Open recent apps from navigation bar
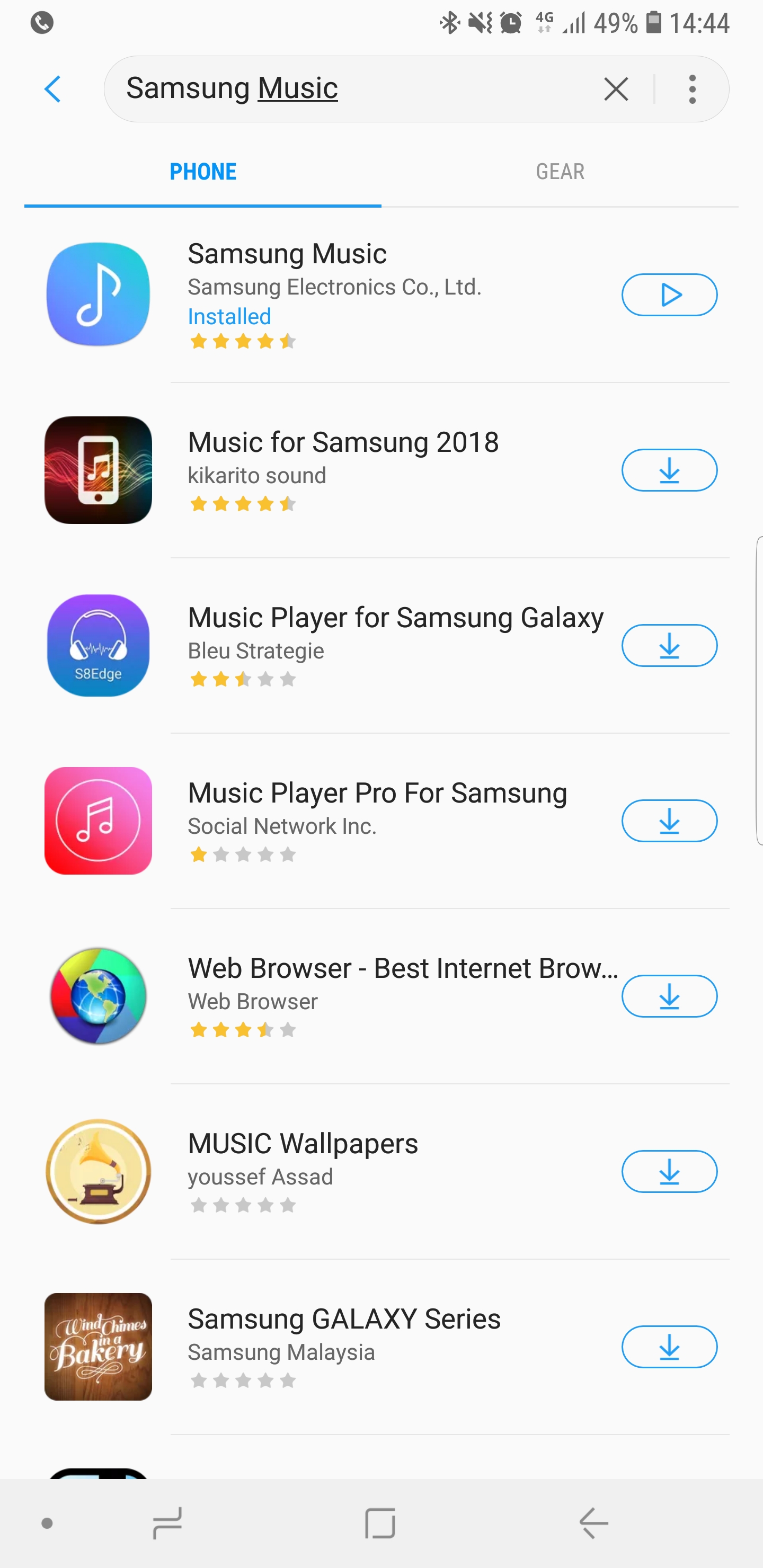The height and width of the screenshot is (1568, 763). pyautogui.click(x=167, y=1524)
